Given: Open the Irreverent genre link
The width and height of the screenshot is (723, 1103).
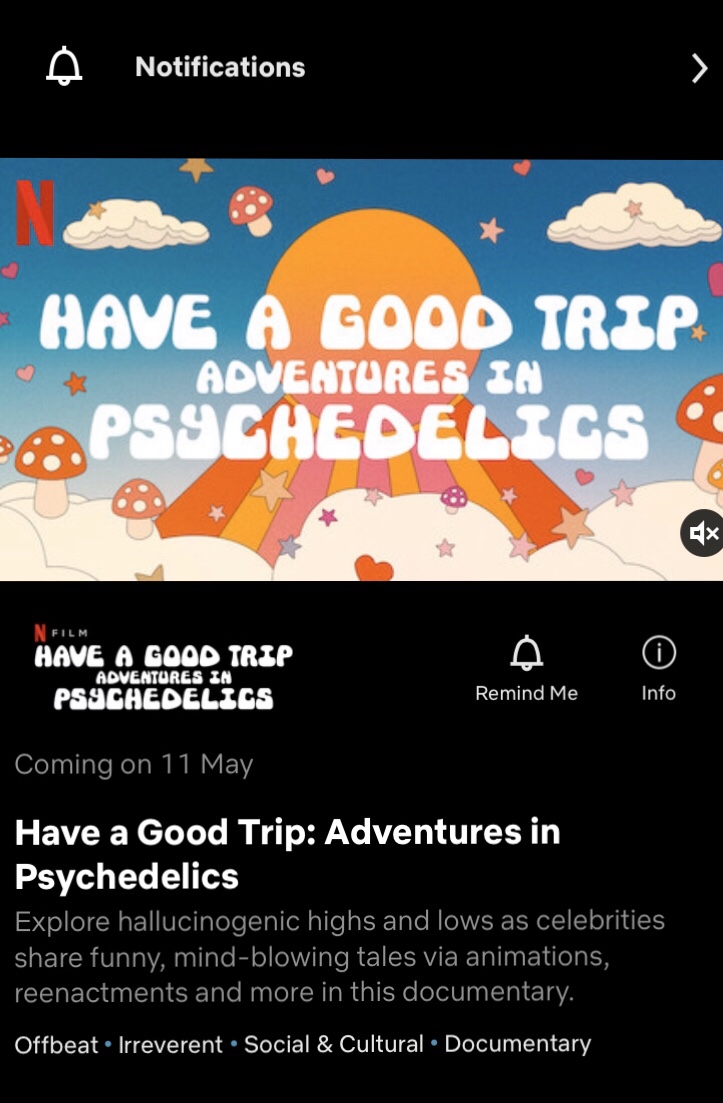Looking at the screenshot, I should 170,1044.
